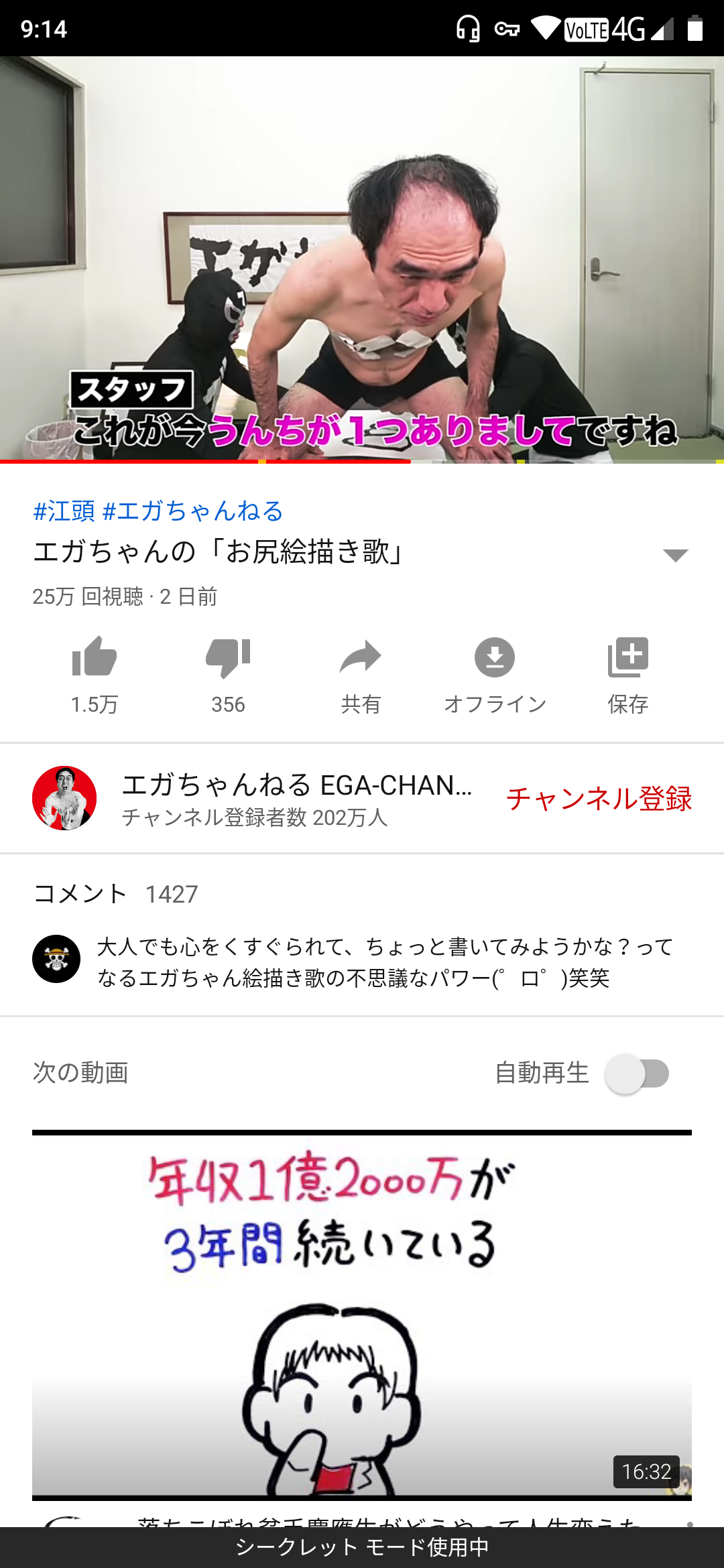Subscribe with チャンネル登録 button
The width and height of the screenshot is (724, 1568).
click(599, 799)
